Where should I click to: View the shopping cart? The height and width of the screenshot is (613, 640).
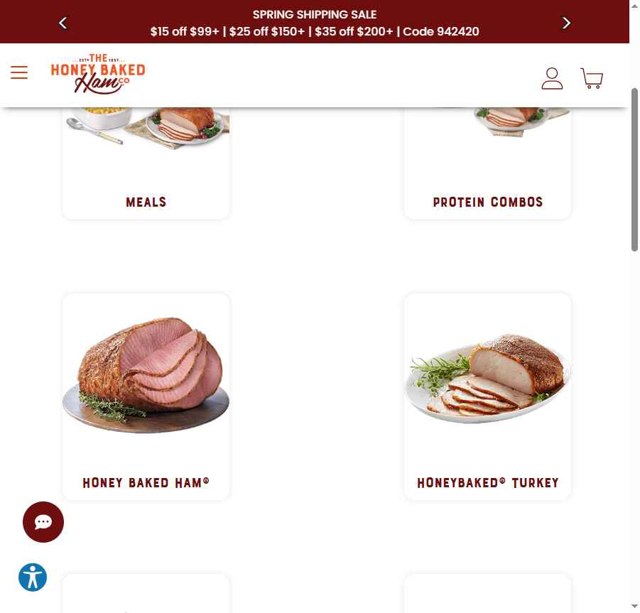[592, 78]
